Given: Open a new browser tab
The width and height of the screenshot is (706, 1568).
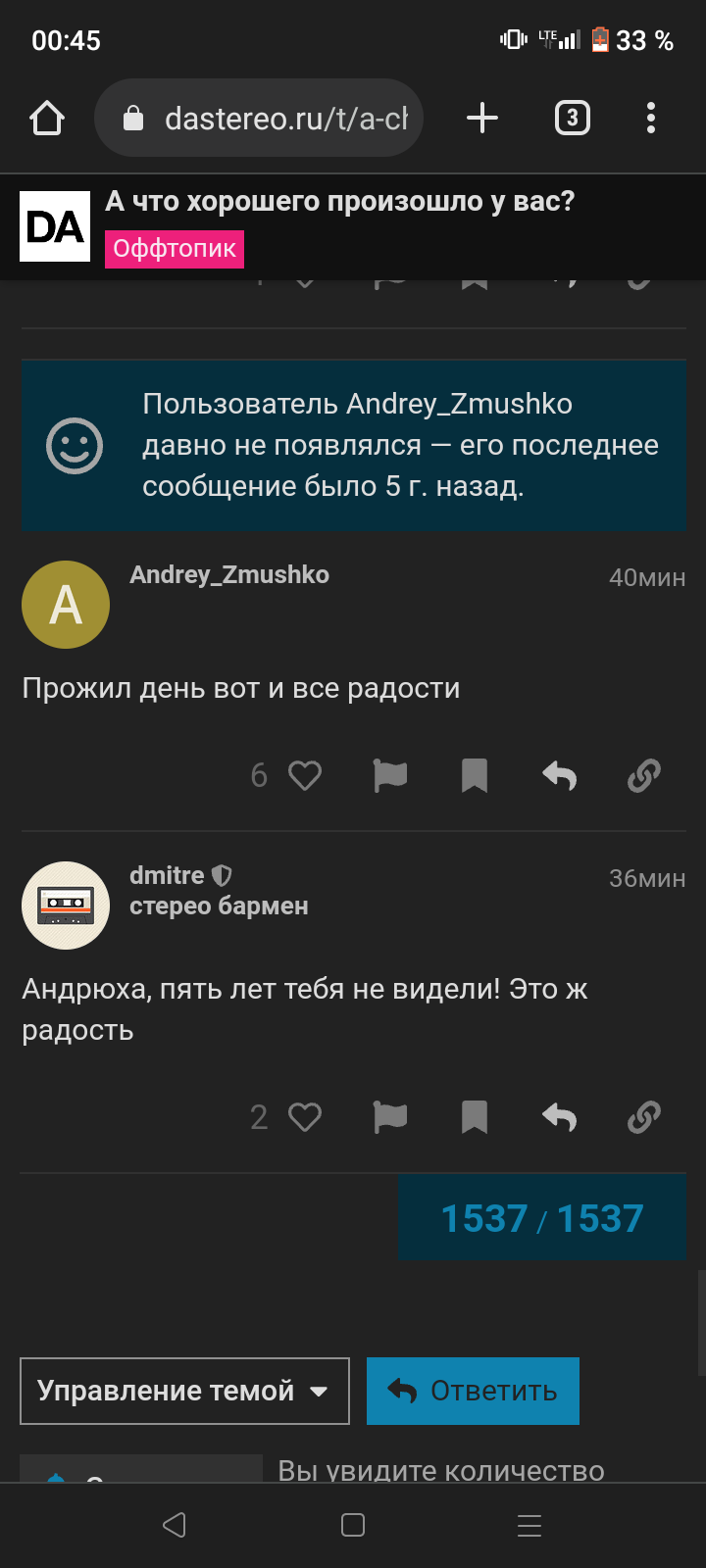Looking at the screenshot, I should point(481,119).
